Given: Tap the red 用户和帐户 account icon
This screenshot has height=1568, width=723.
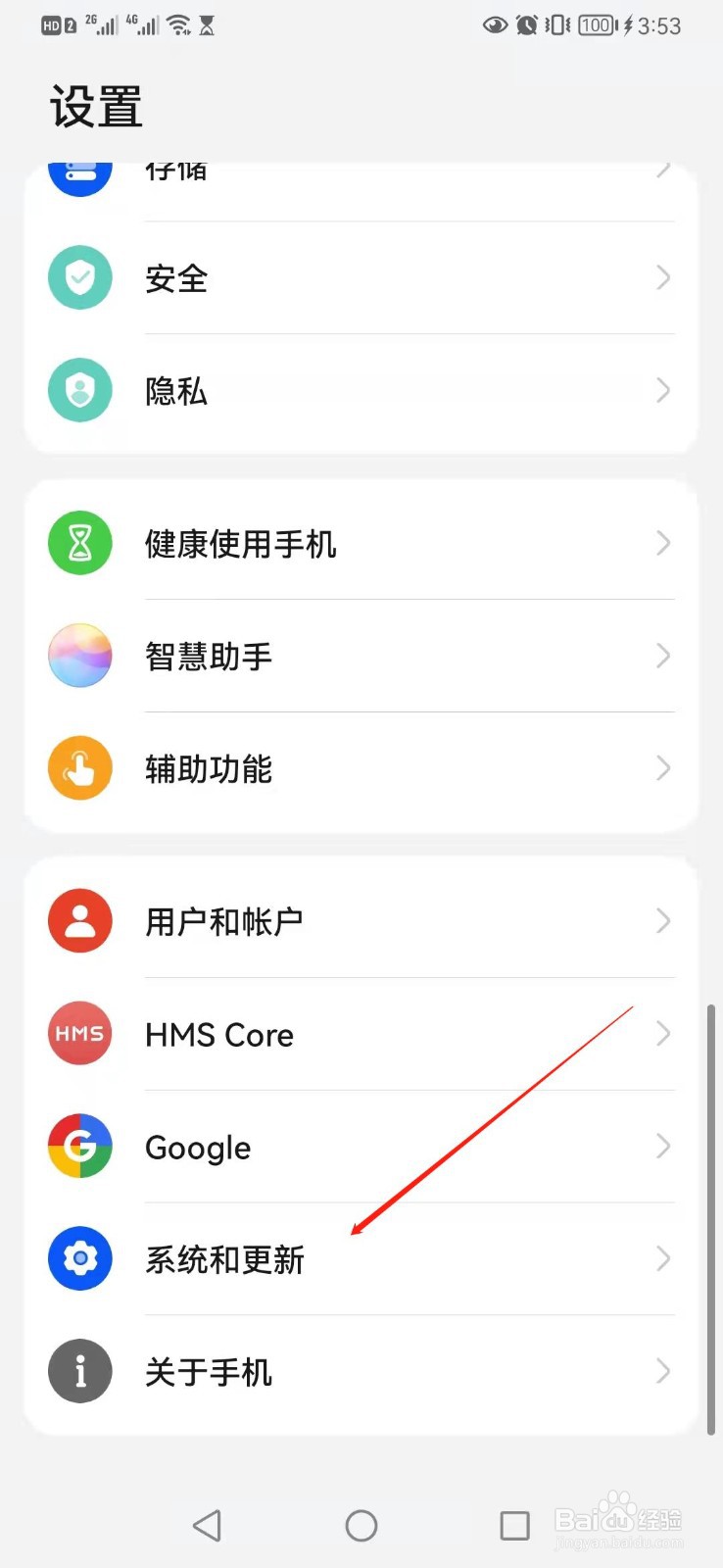Looking at the screenshot, I should (x=79, y=919).
